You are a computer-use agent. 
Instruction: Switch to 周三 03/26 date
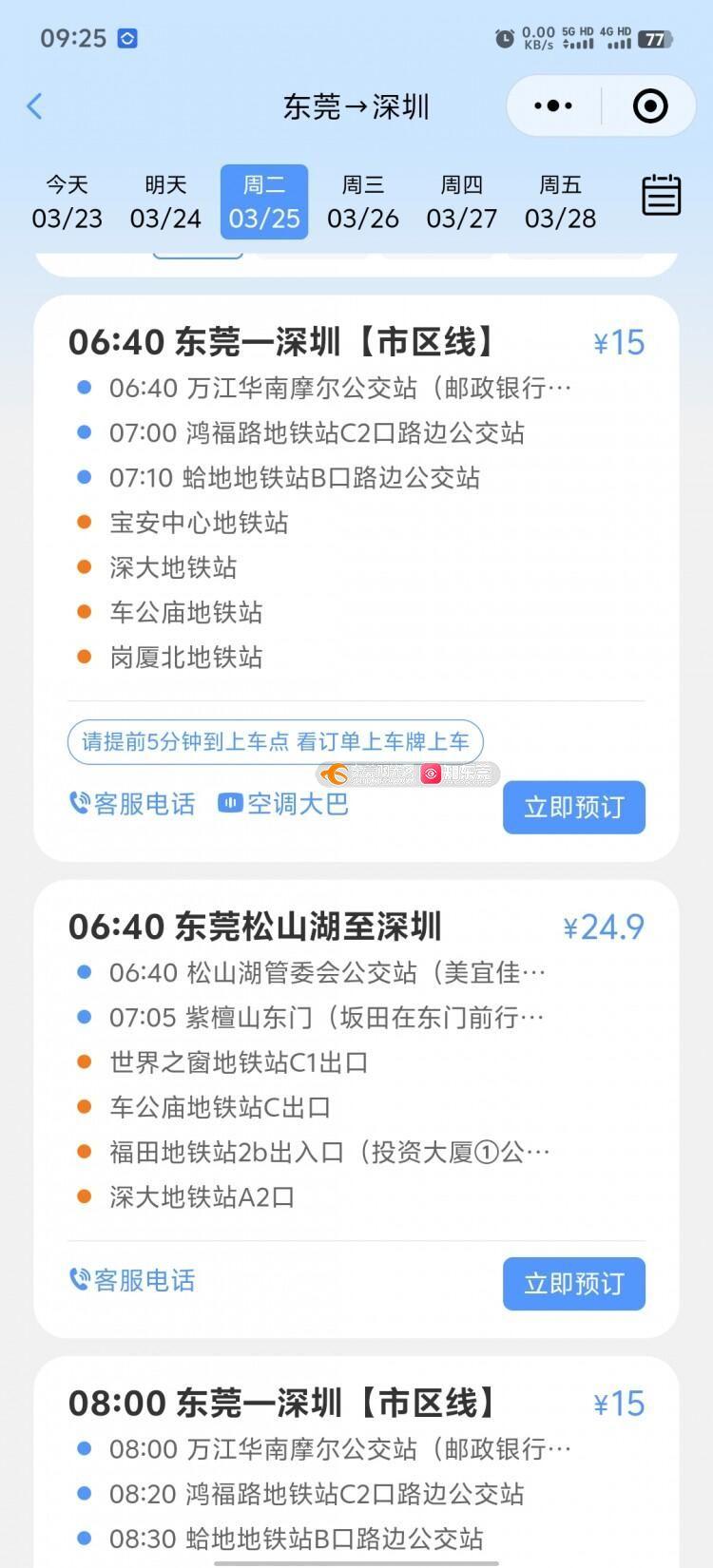click(x=363, y=201)
